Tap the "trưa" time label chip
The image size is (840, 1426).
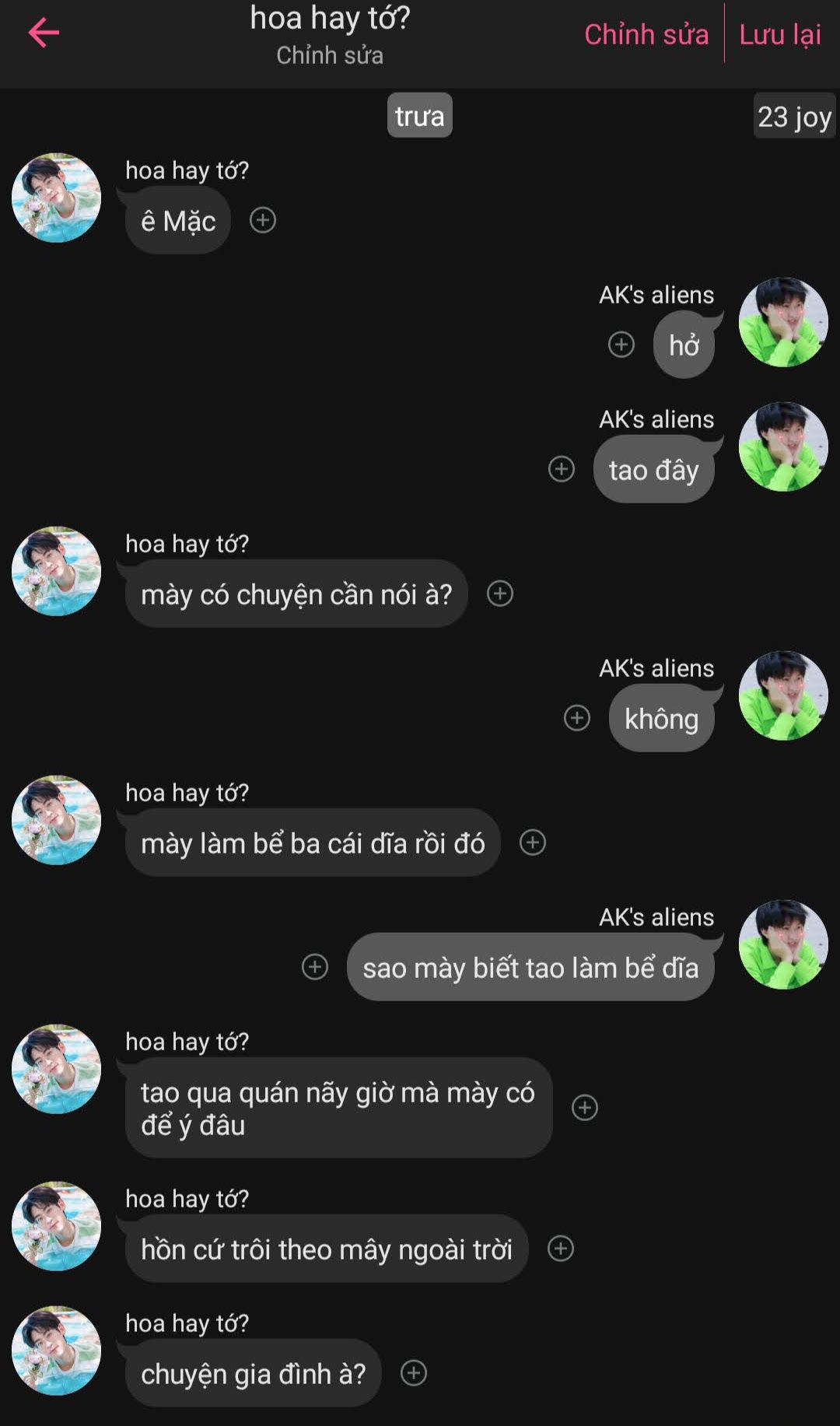point(419,116)
